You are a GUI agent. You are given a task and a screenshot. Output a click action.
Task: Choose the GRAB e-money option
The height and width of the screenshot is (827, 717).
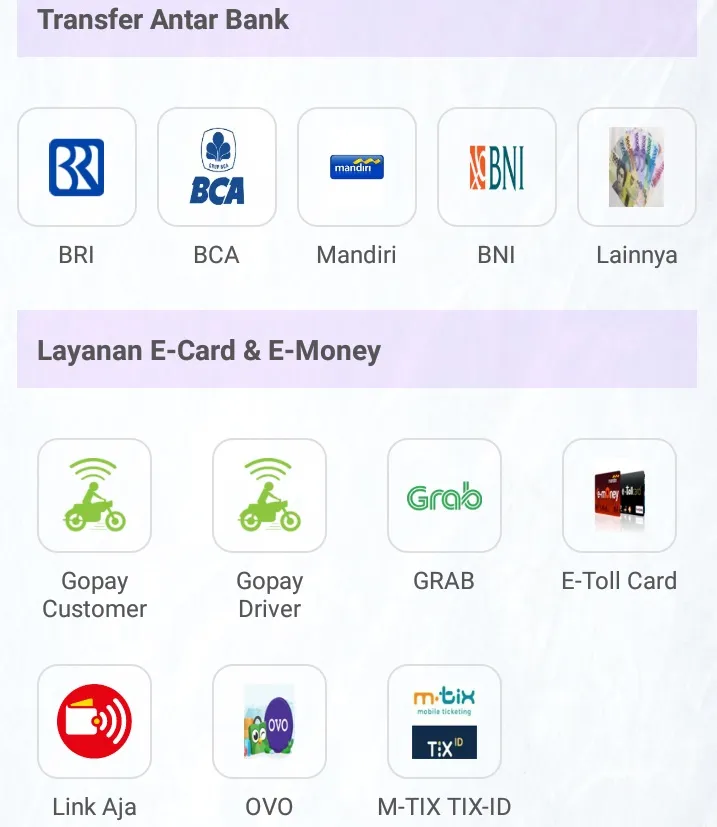pyautogui.click(x=444, y=495)
